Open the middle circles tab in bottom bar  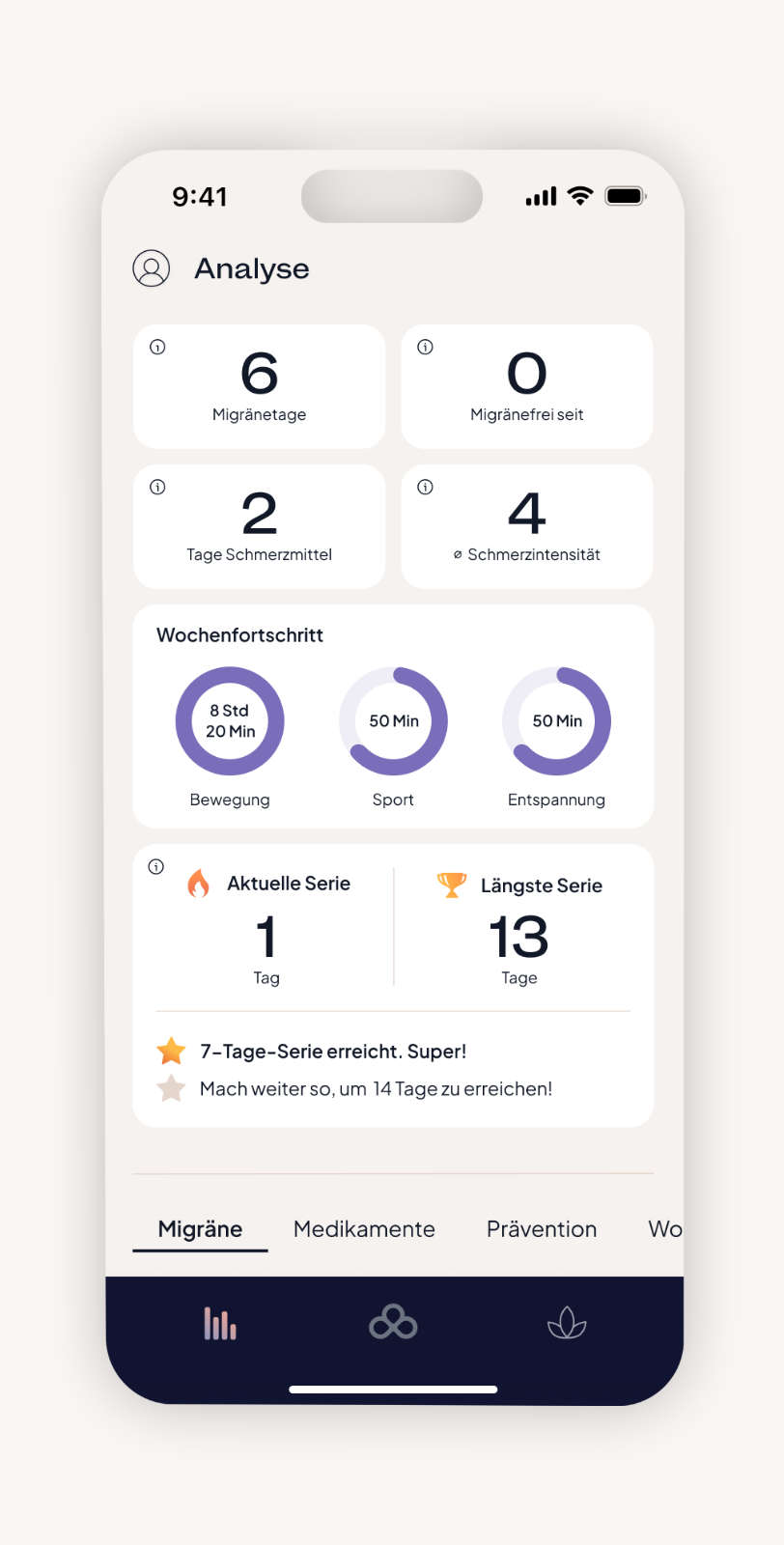pos(393,1323)
